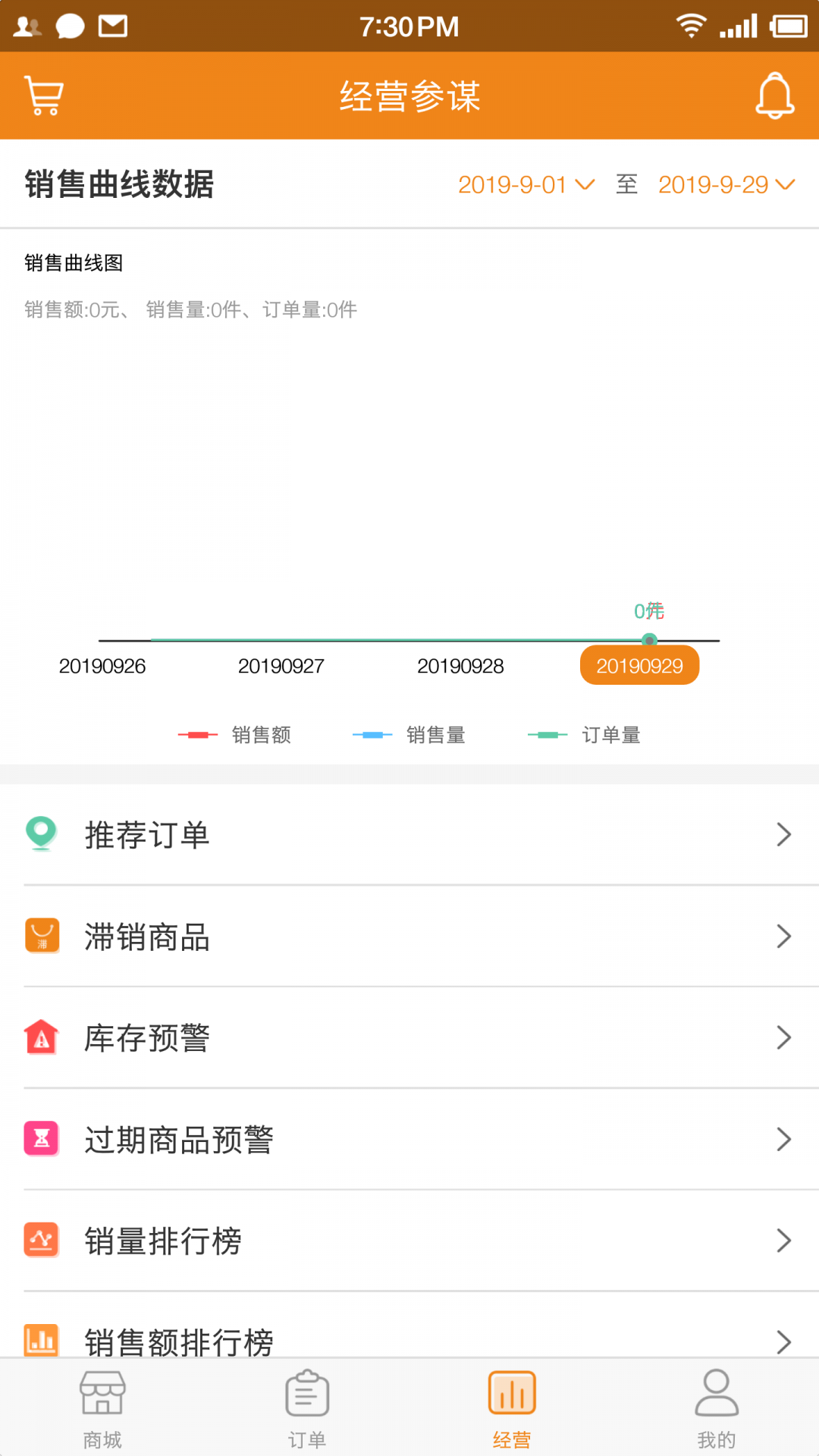Open the notifications bell
Screen dimensions: 819x1456
tap(774, 96)
